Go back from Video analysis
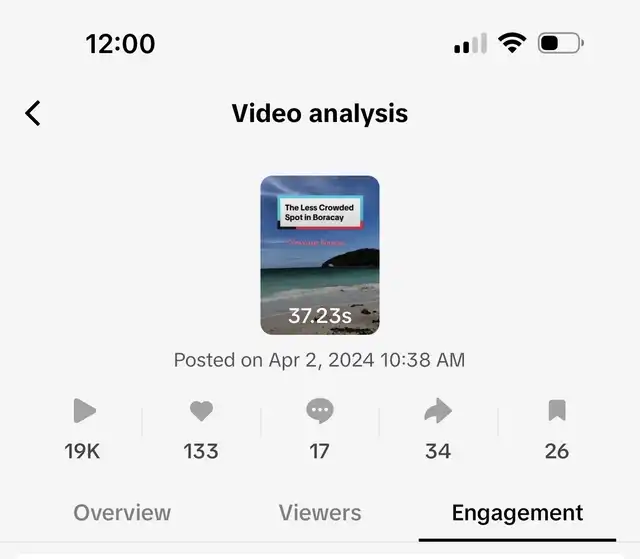The height and width of the screenshot is (559, 640). [33, 113]
